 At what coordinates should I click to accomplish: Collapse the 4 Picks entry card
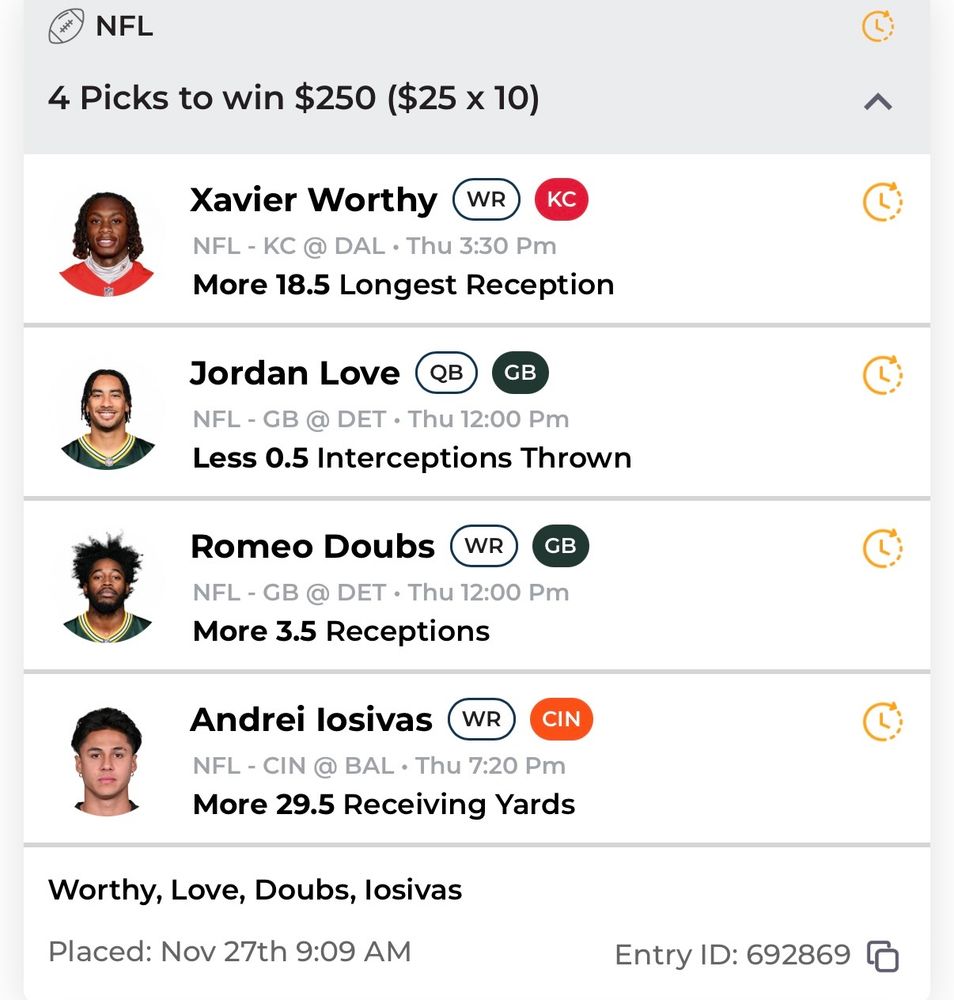877,101
